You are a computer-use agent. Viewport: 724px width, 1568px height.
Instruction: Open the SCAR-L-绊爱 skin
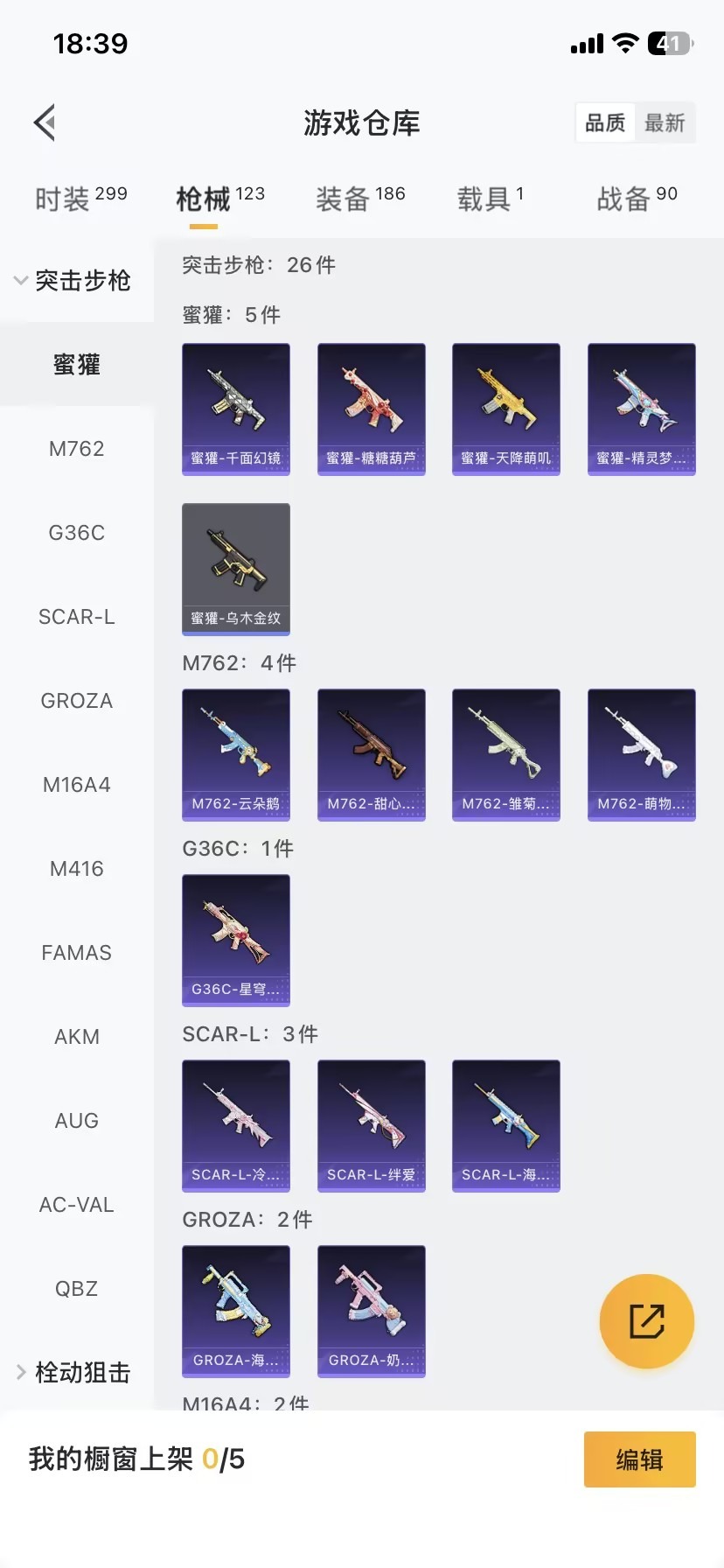pos(371,1125)
